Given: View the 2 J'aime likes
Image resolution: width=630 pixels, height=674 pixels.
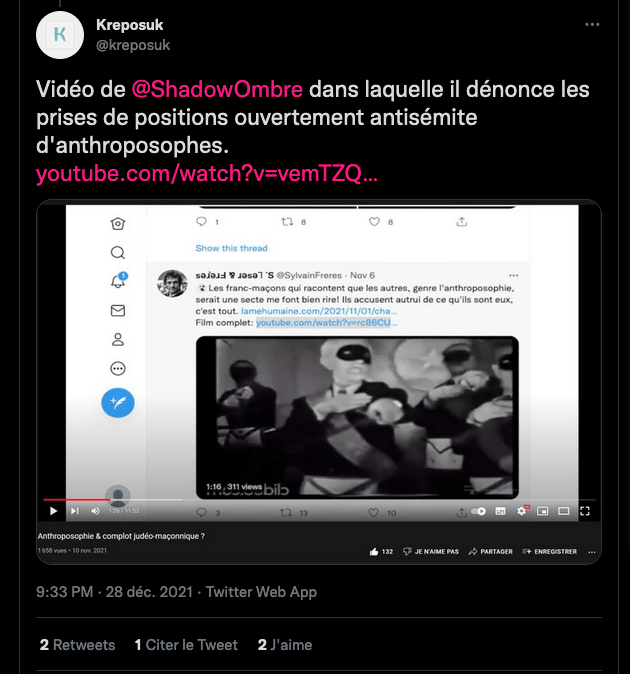Looking at the screenshot, I should point(285,645).
